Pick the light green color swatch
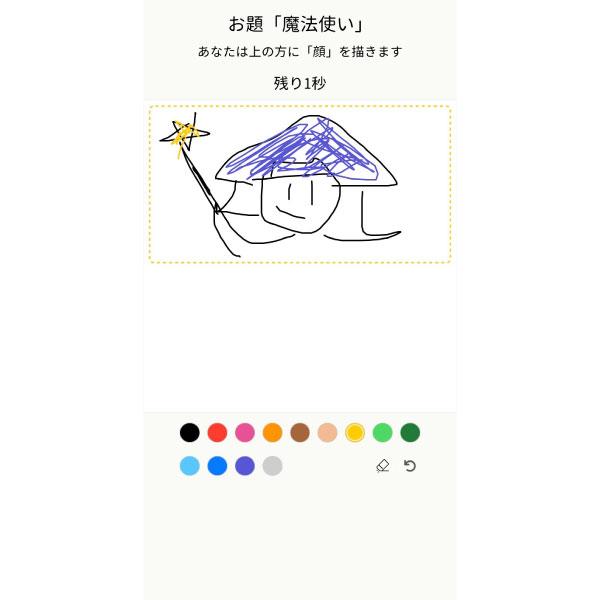Viewport: 600px width, 600px height. click(x=382, y=433)
